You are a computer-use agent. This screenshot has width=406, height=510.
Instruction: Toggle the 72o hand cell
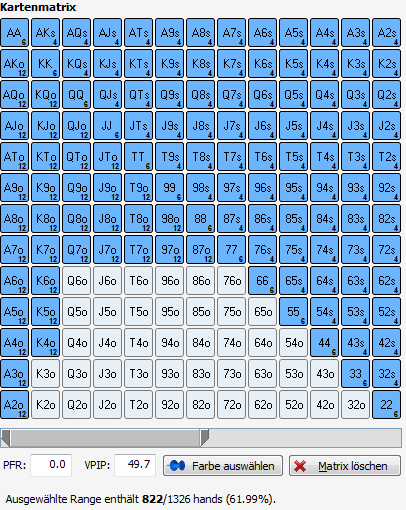point(231,405)
